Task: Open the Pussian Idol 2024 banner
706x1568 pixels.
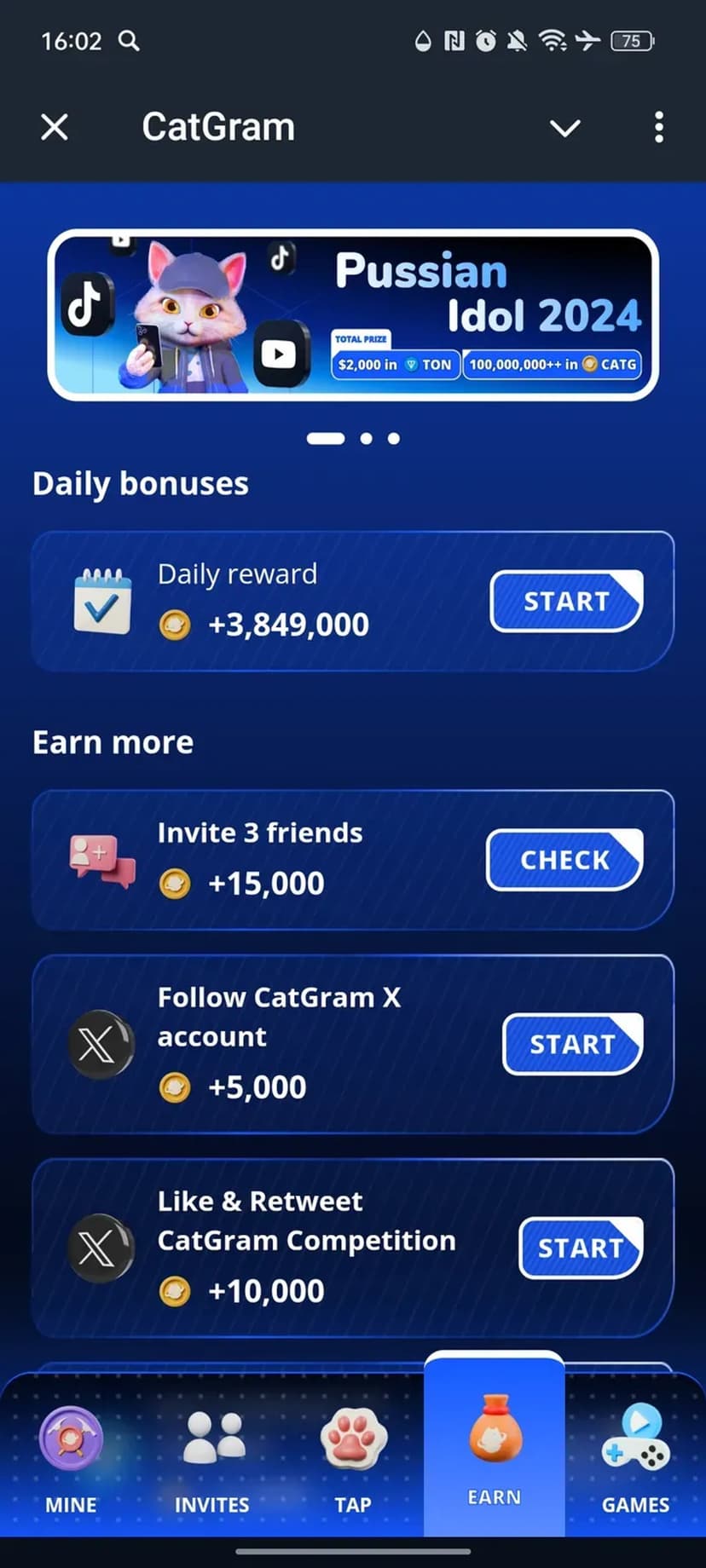Action: tap(353, 315)
